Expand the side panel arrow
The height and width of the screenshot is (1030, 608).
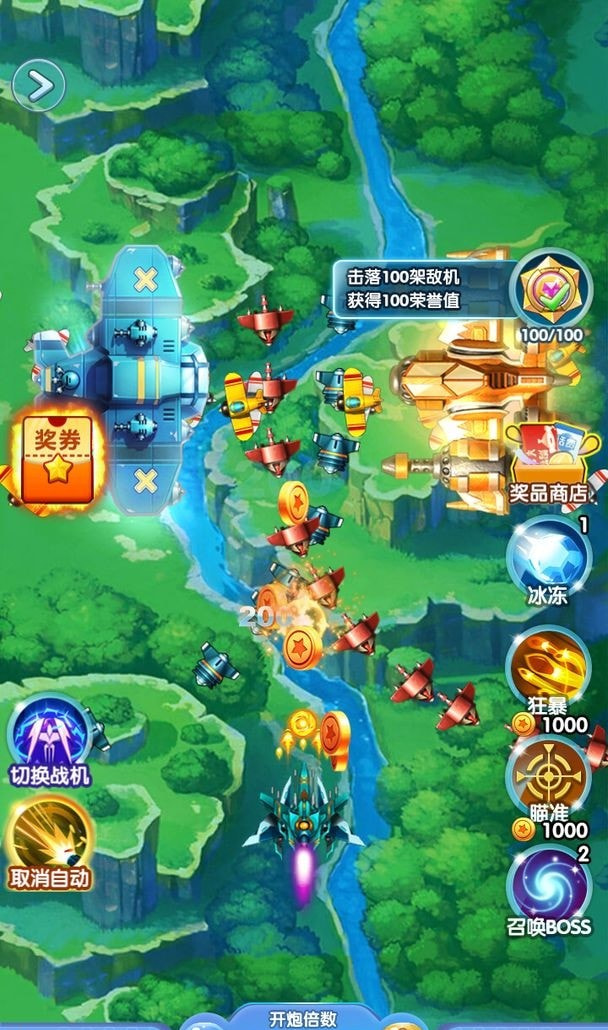39,86
